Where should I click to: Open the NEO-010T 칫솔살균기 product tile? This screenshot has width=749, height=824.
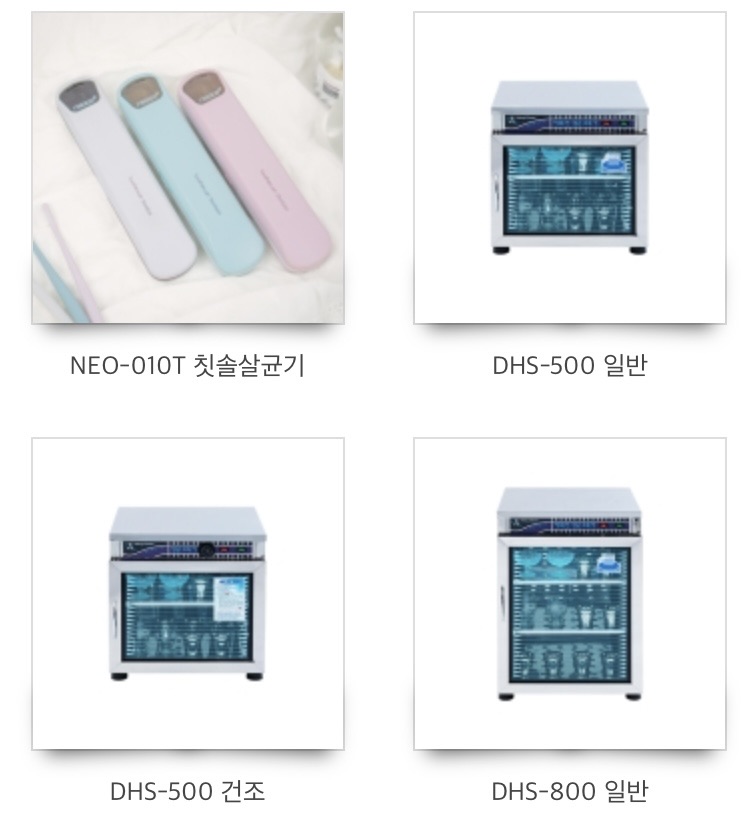[x=188, y=168]
